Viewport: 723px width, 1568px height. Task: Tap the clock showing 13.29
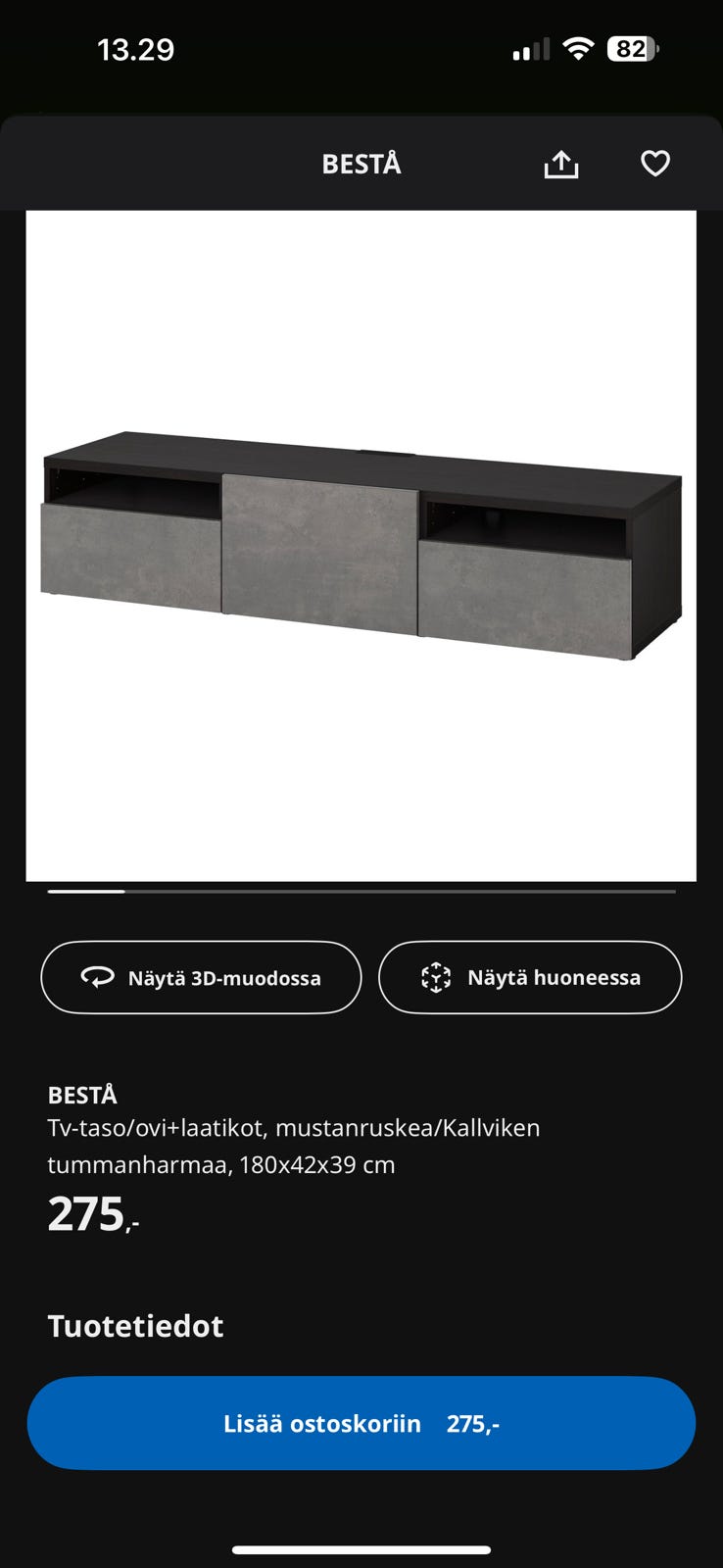coord(135,48)
